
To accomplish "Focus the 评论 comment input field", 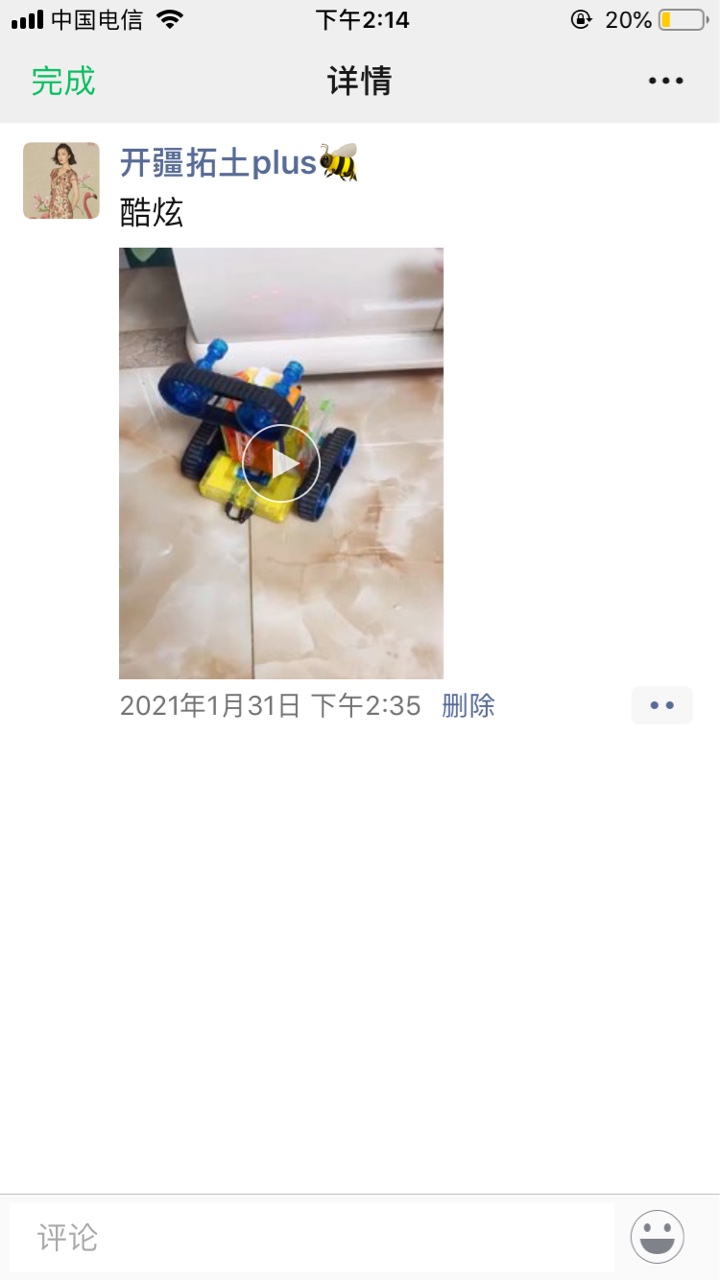I will click(x=312, y=1237).
